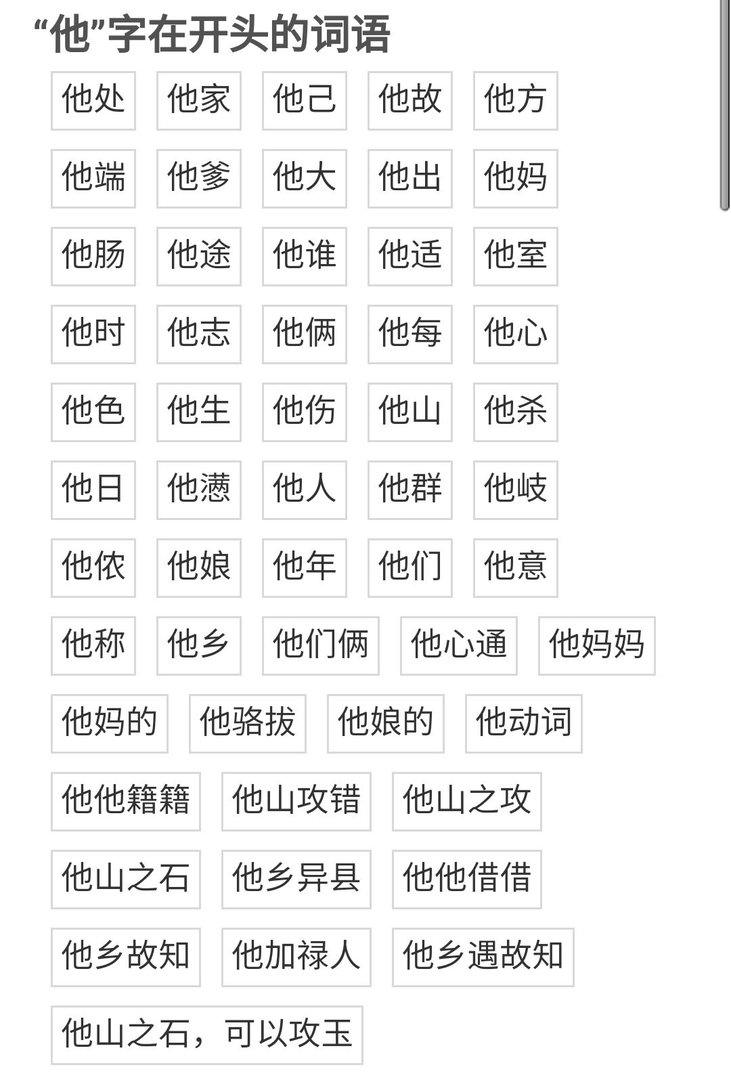Open the 他妈妈 word card
Screen dimensions: 731x1080
(x=596, y=646)
